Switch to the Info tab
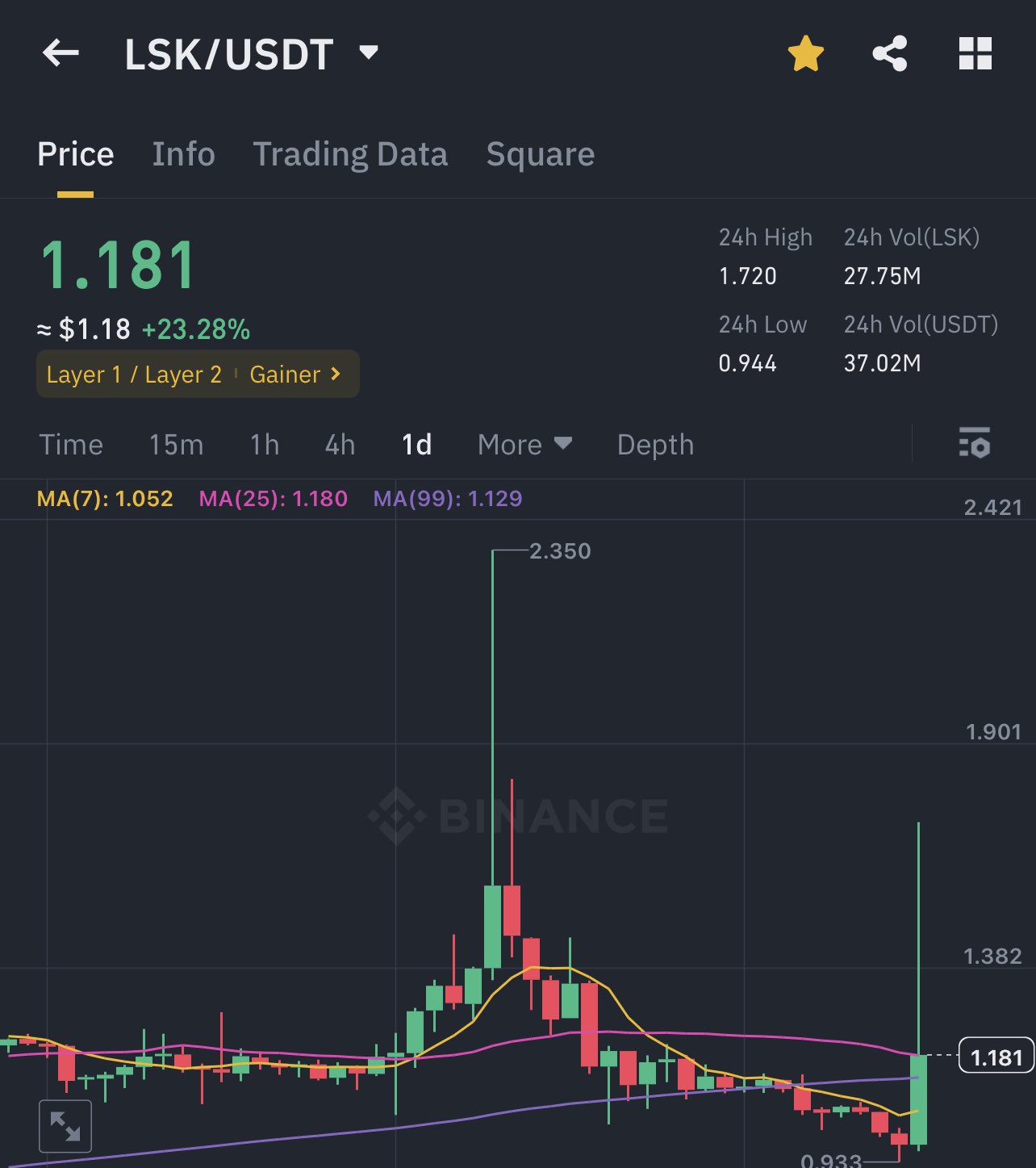This screenshot has height=1168, width=1036. click(183, 154)
